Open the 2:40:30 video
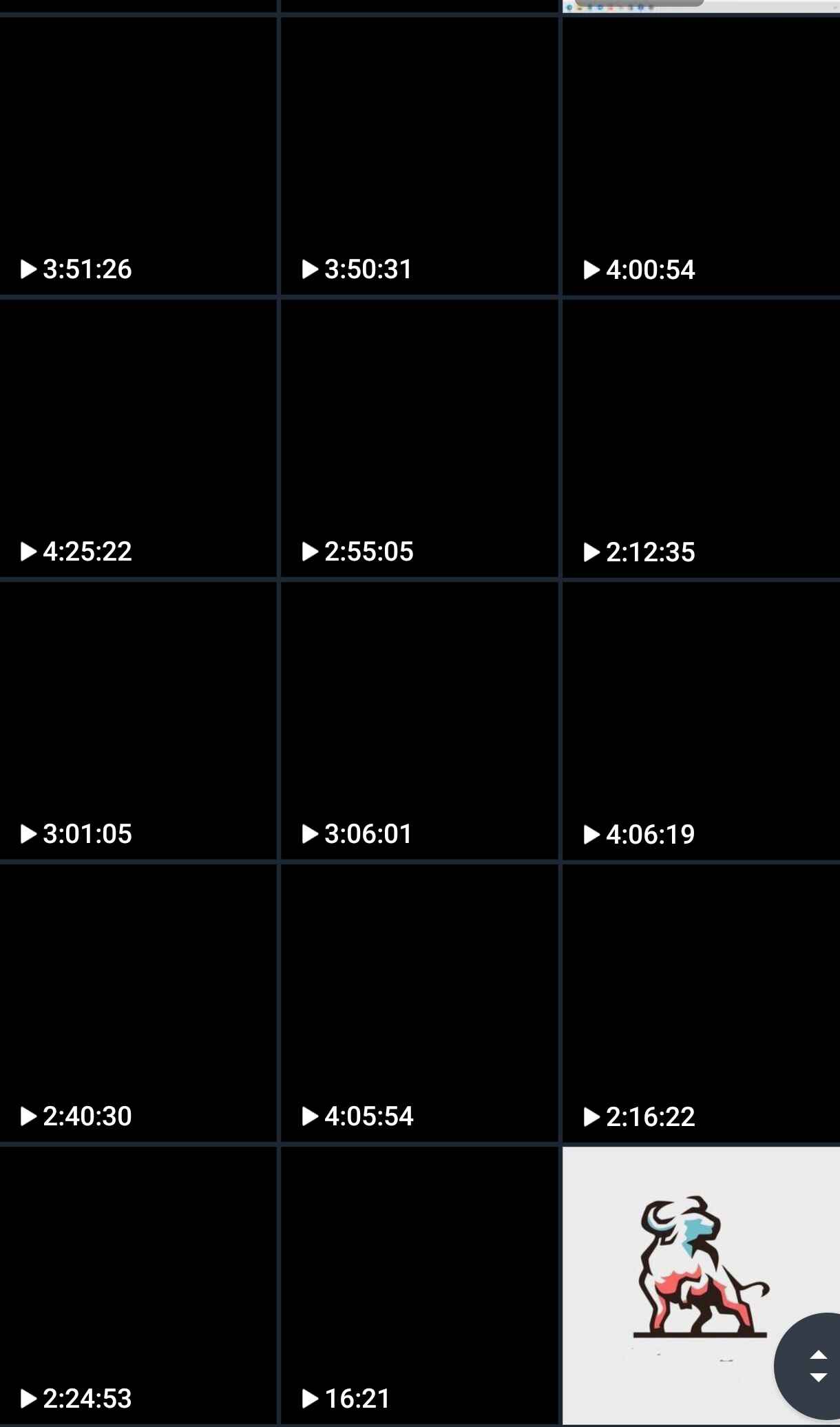The image size is (840, 1427). [x=138, y=1003]
